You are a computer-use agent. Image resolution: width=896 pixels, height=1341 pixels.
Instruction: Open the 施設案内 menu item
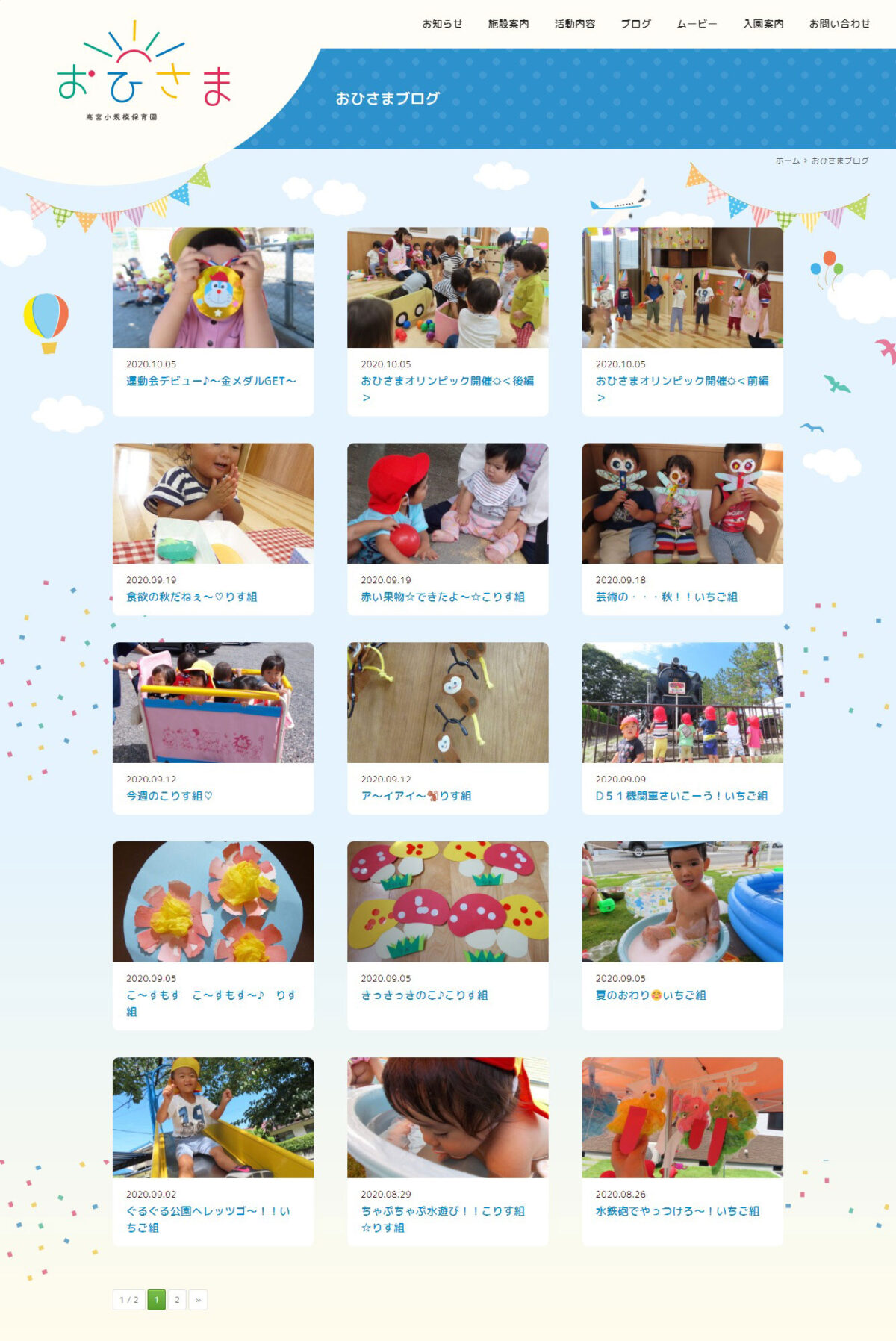click(508, 24)
